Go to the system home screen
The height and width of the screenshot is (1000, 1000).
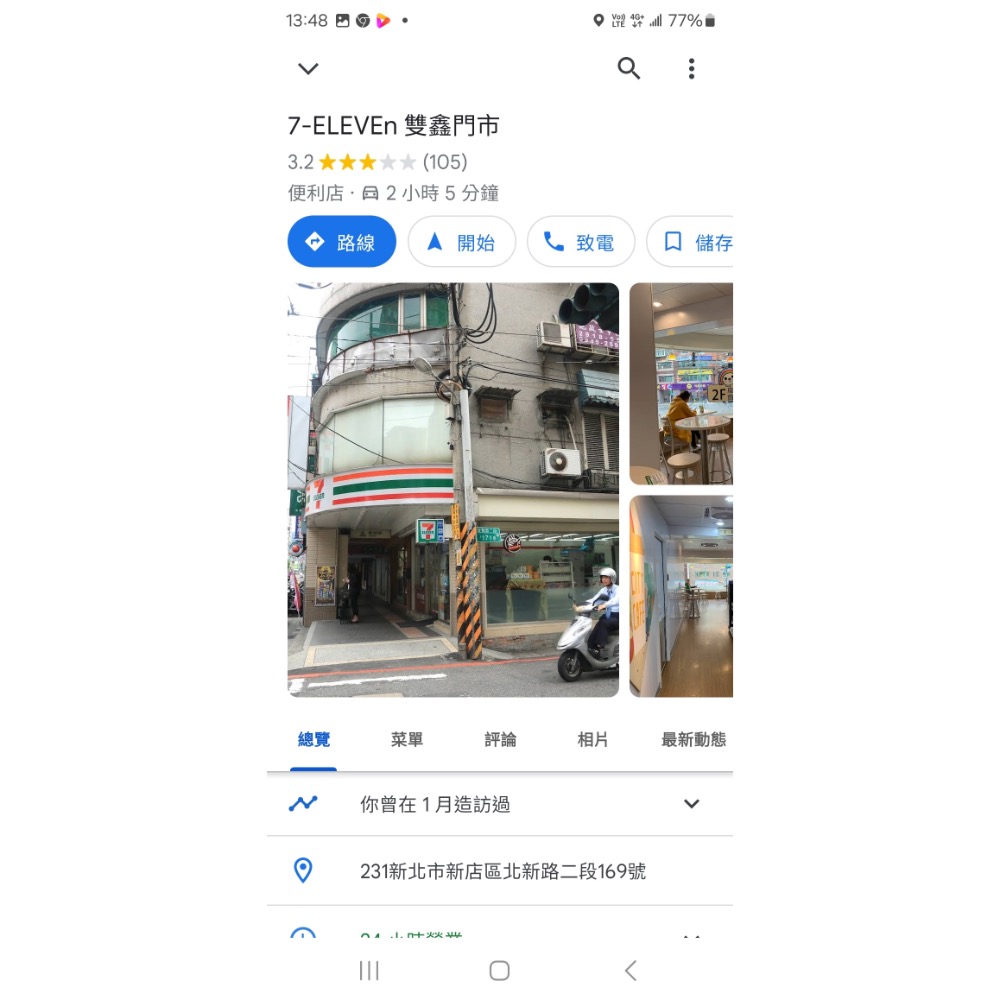[500, 970]
